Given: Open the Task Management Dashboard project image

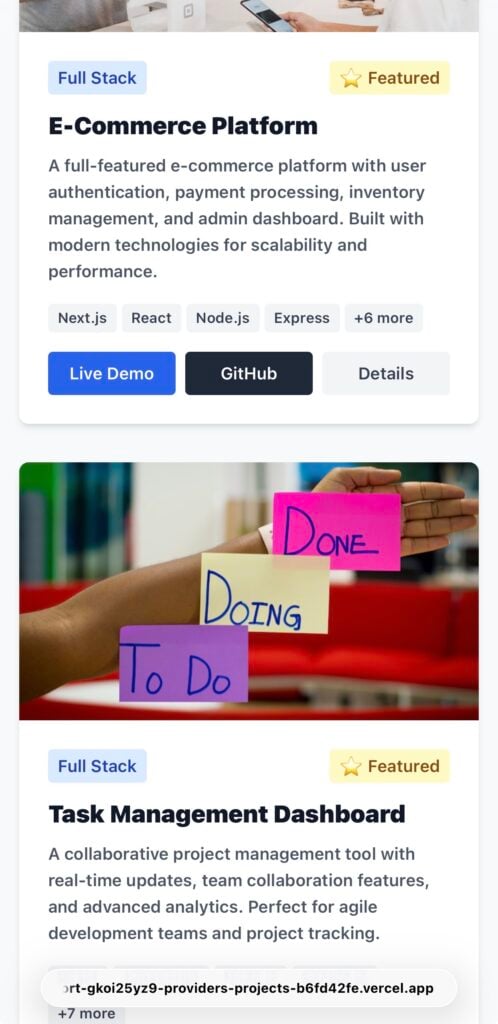Looking at the screenshot, I should pyautogui.click(x=249, y=591).
